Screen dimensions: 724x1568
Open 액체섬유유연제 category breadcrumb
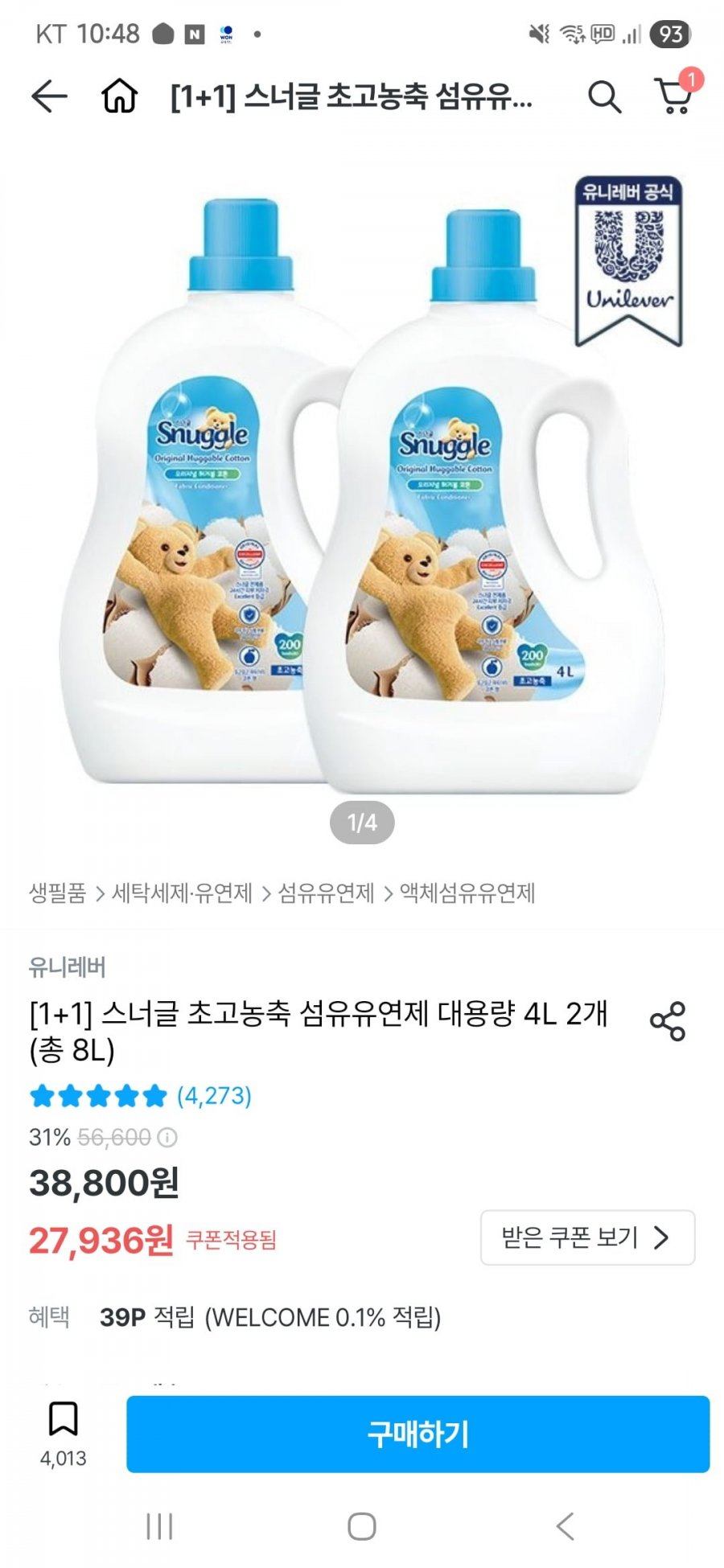pos(467,893)
